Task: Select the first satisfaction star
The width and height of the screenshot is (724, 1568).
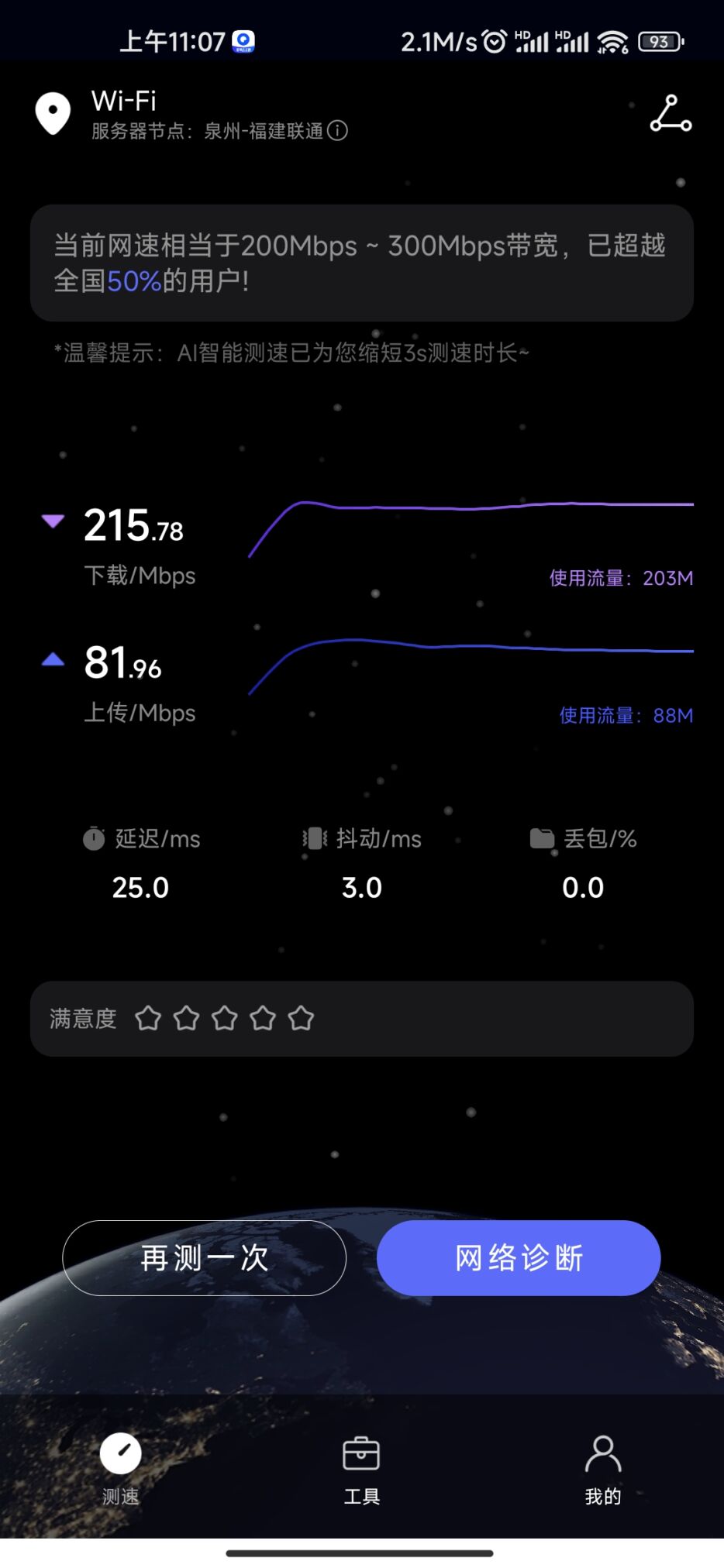Action: pos(147,1019)
